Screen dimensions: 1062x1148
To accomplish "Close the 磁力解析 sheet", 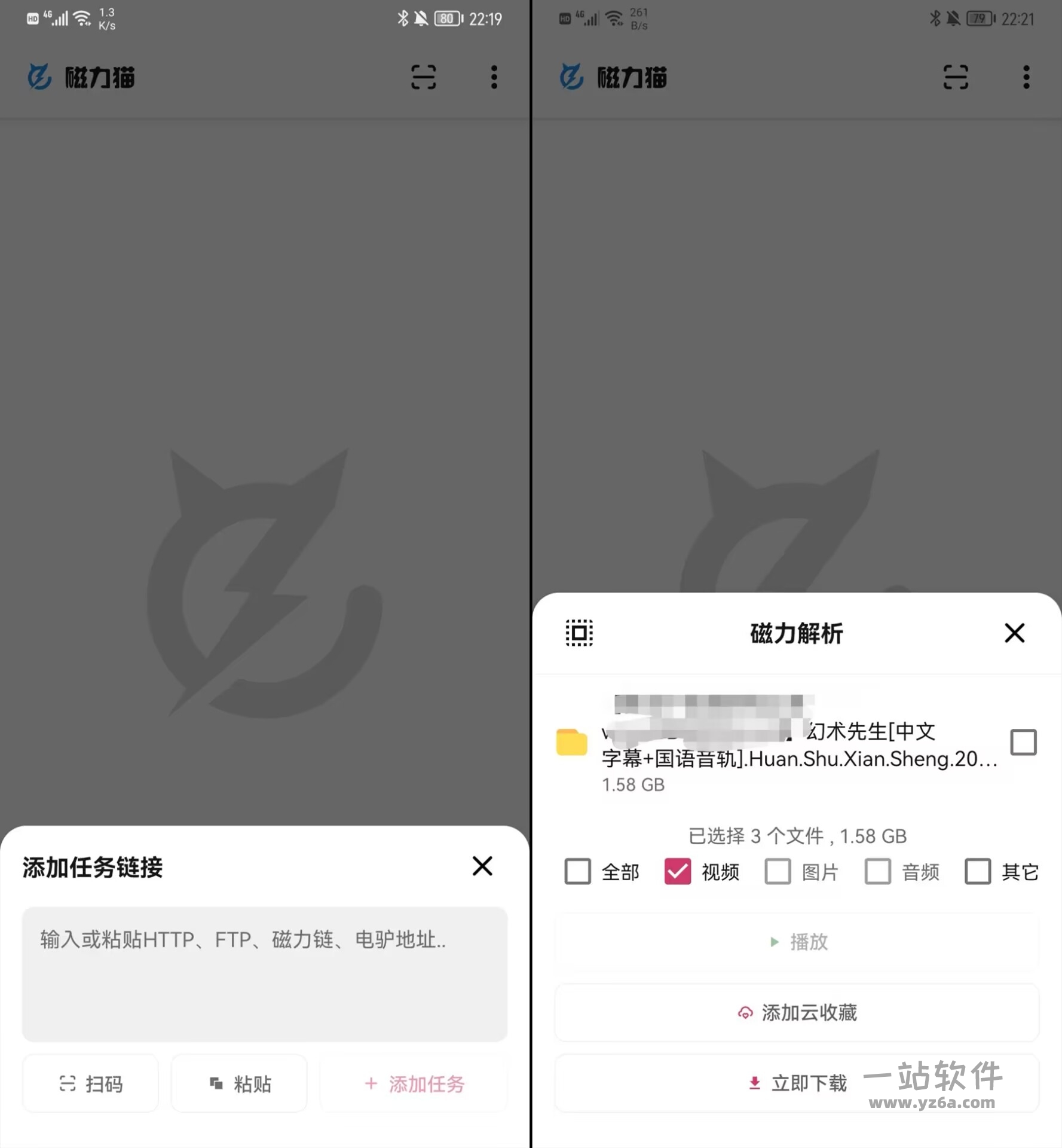I will click(x=1014, y=633).
